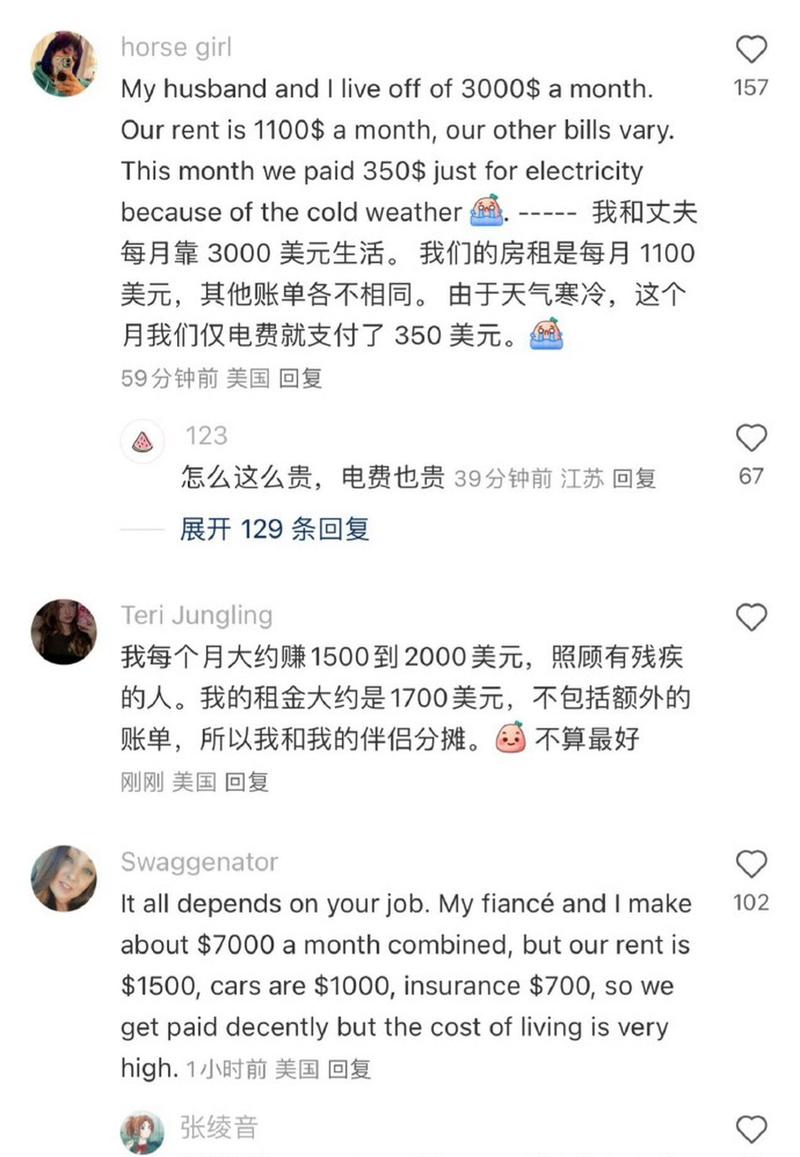Reply to the comment by 123
Screen dimensions: 800x1157
pos(634,479)
